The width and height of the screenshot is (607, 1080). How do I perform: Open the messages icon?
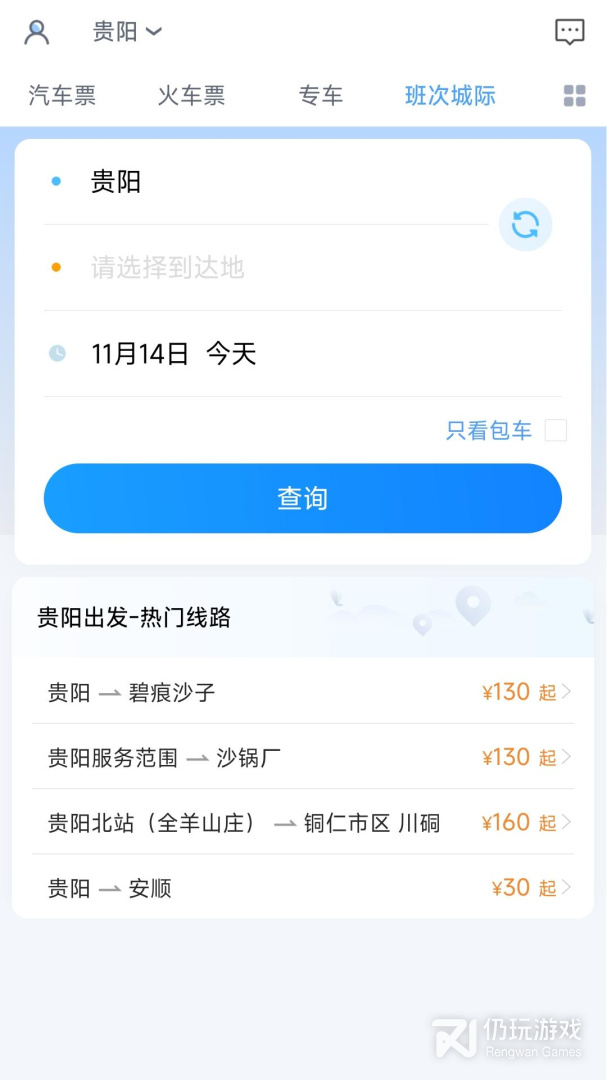569,32
